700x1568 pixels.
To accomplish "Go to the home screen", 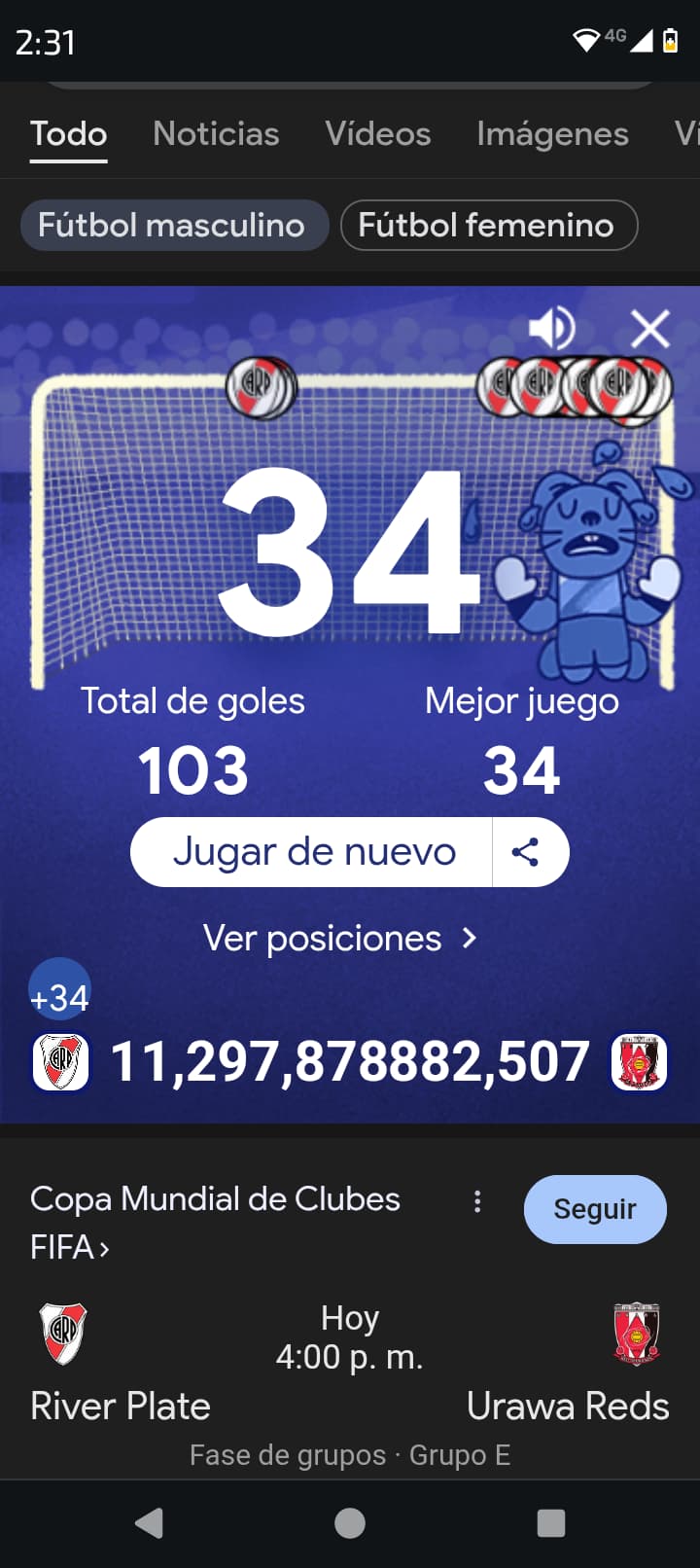I will click(350, 1523).
